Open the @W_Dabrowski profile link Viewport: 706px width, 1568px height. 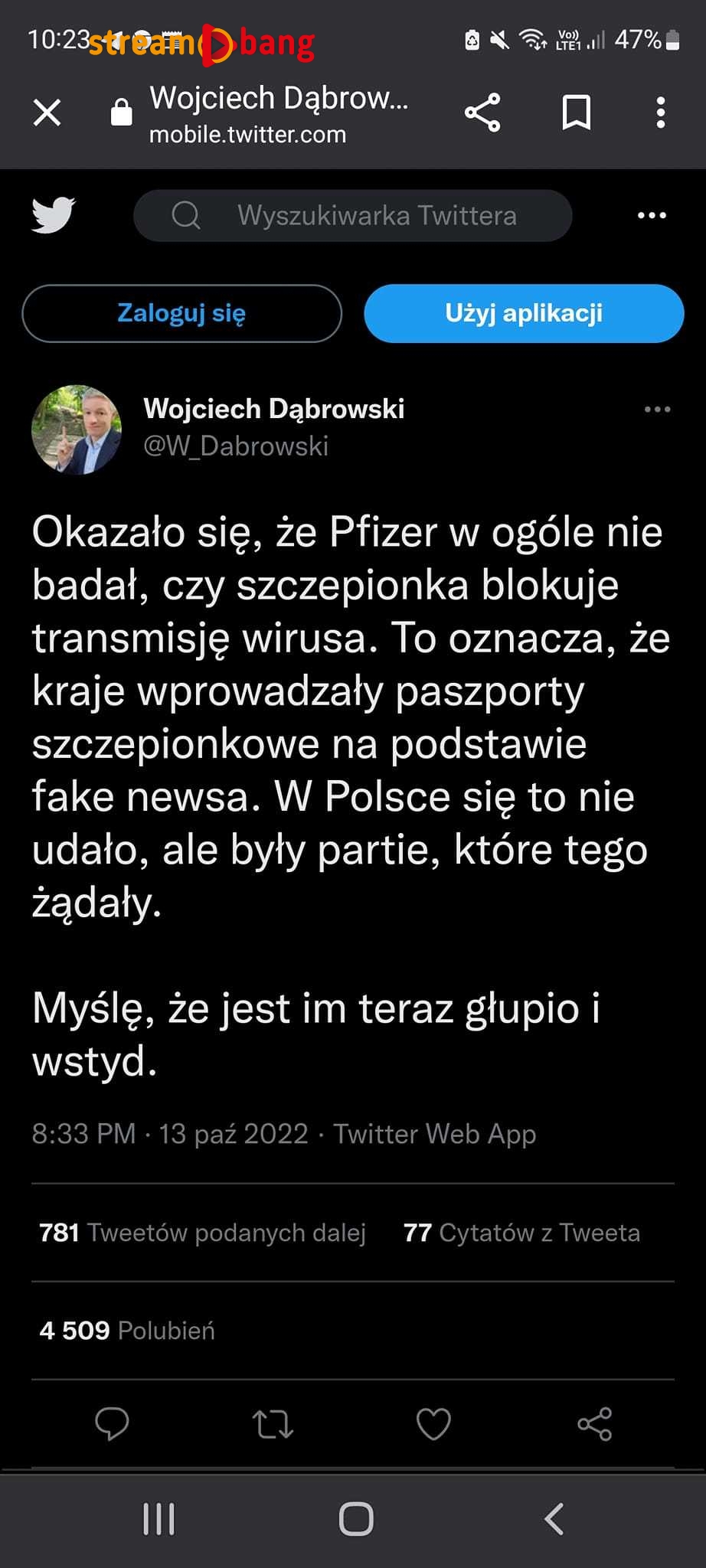point(236,446)
